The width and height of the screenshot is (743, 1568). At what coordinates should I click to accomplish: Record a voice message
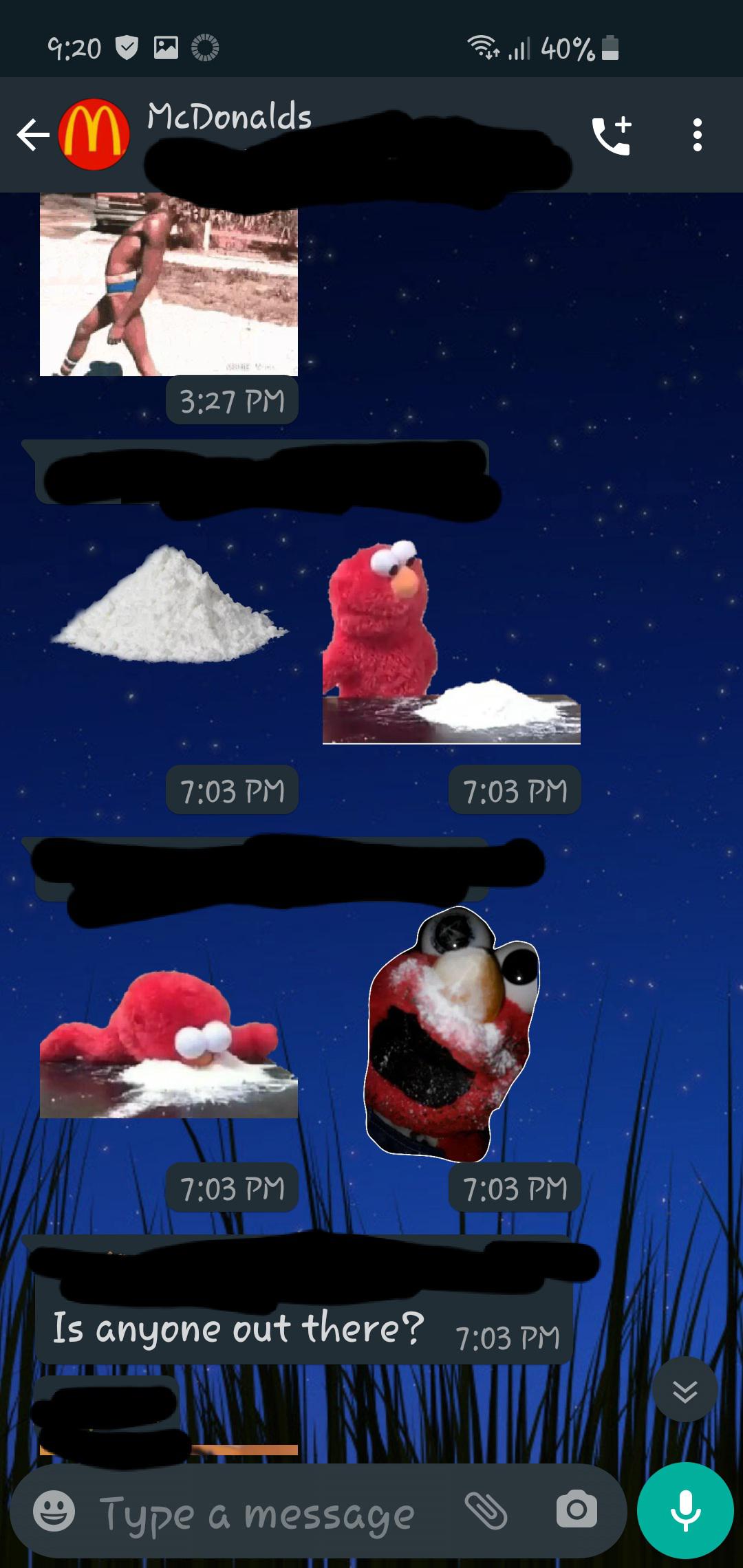pos(685,1510)
